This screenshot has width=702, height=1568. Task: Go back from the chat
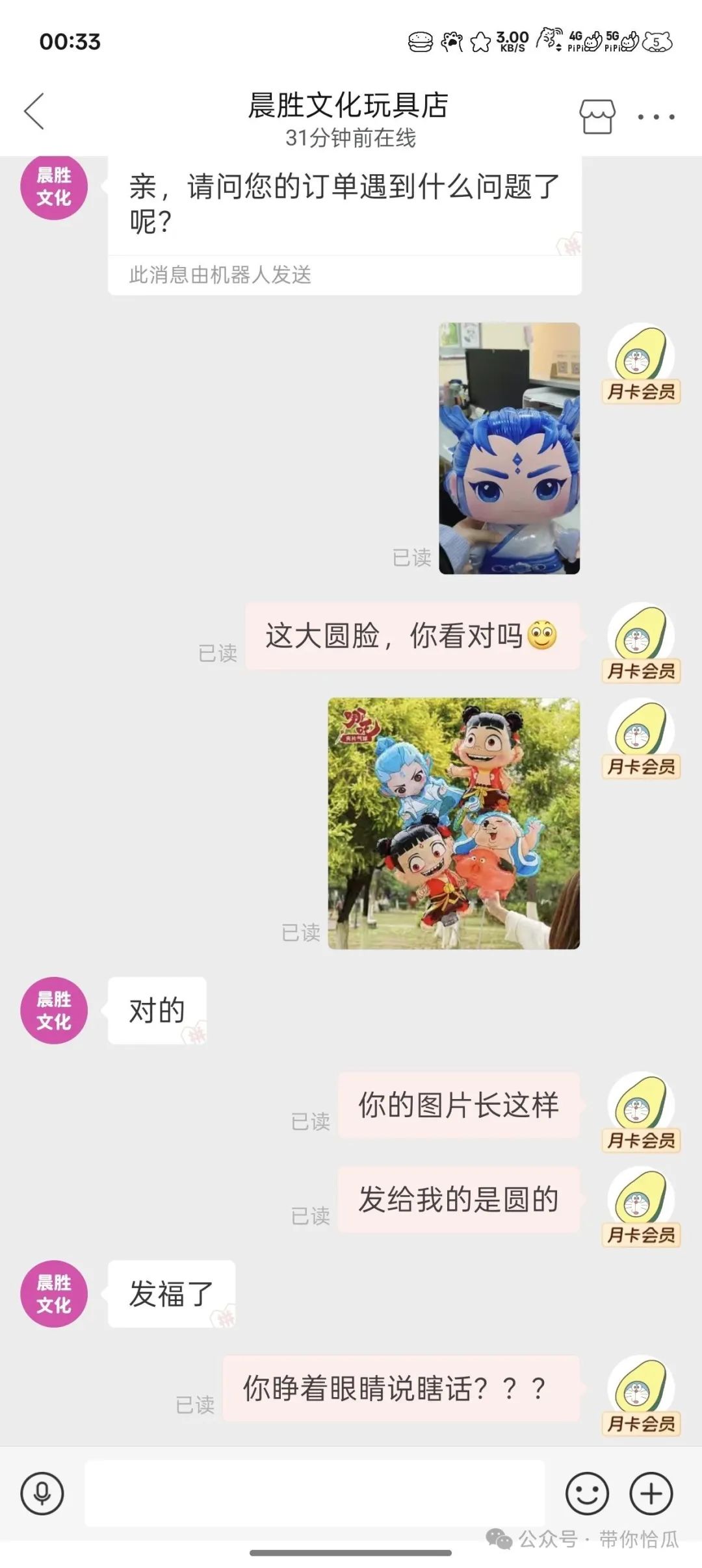(34, 112)
